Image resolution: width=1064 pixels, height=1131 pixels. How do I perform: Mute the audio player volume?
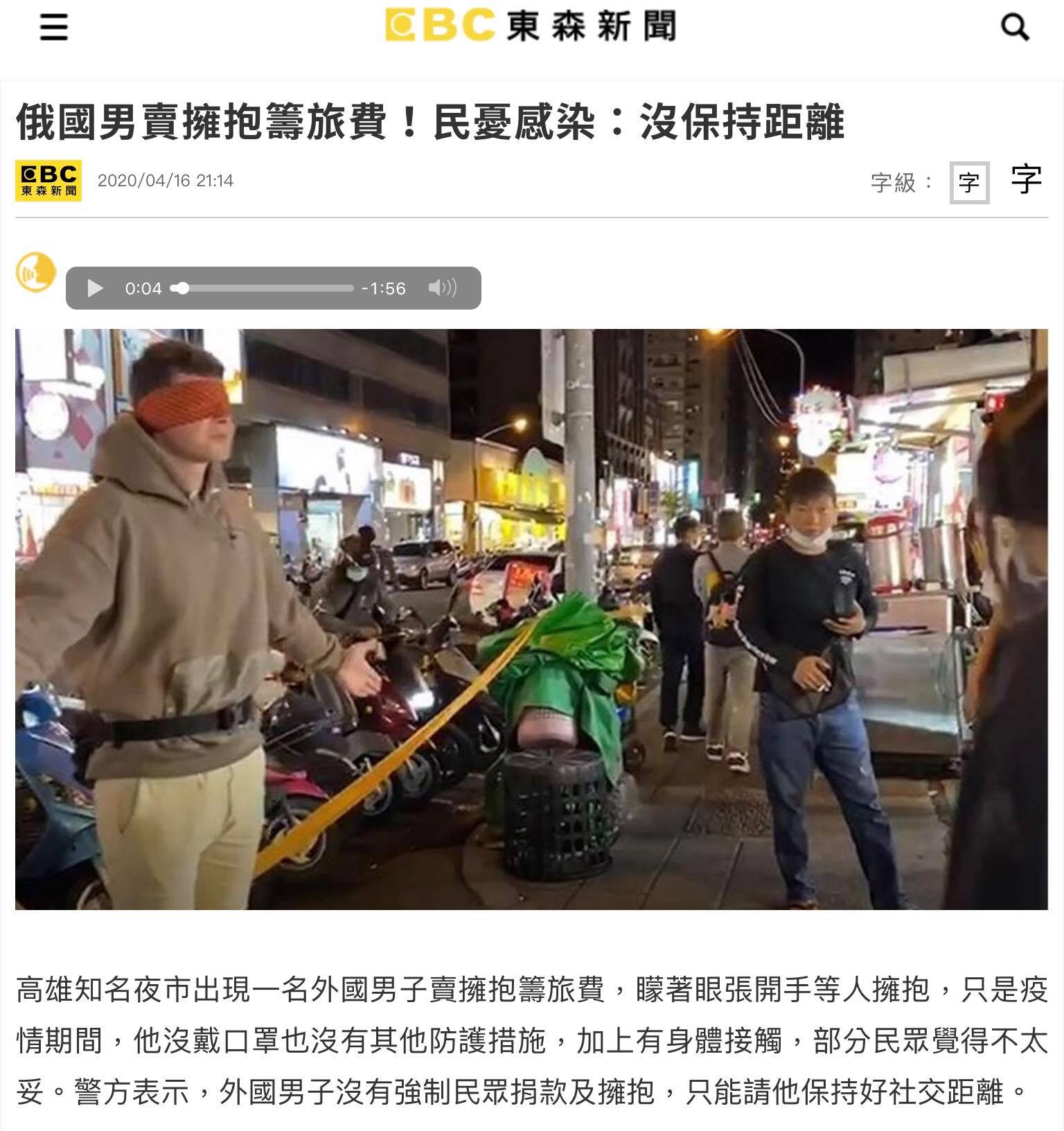[442, 287]
